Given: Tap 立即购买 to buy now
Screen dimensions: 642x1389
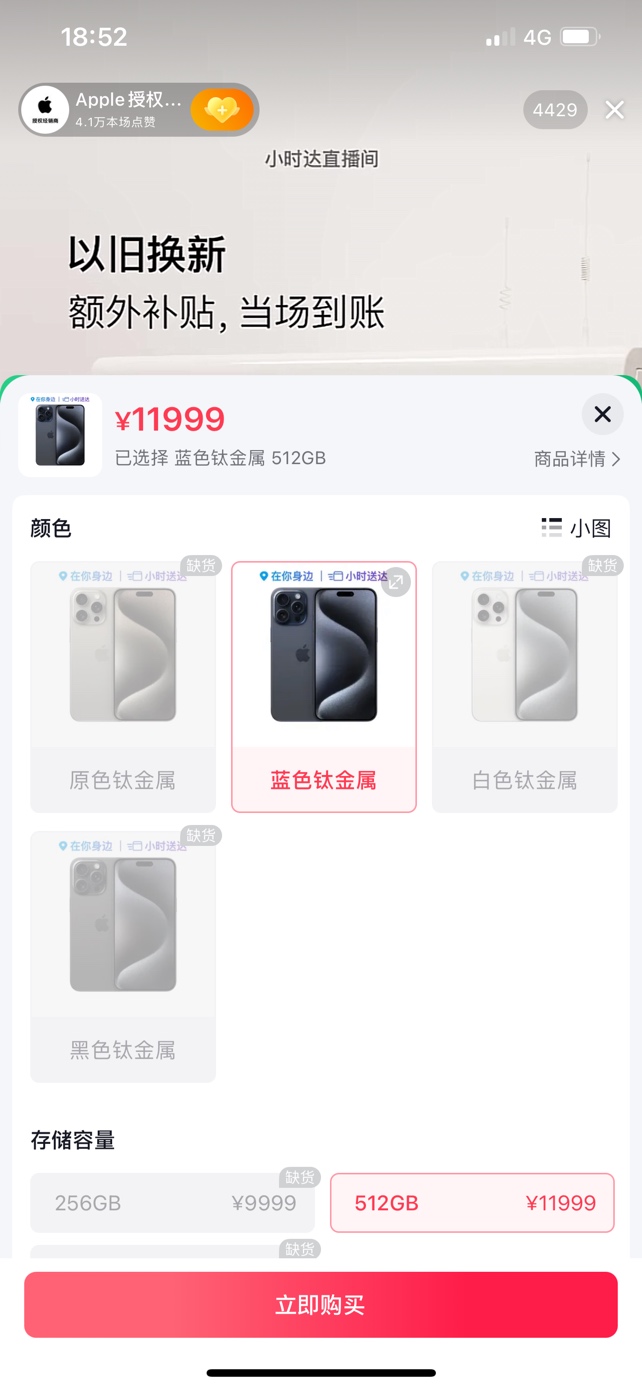Looking at the screenshot, I should pos(321,1304).
